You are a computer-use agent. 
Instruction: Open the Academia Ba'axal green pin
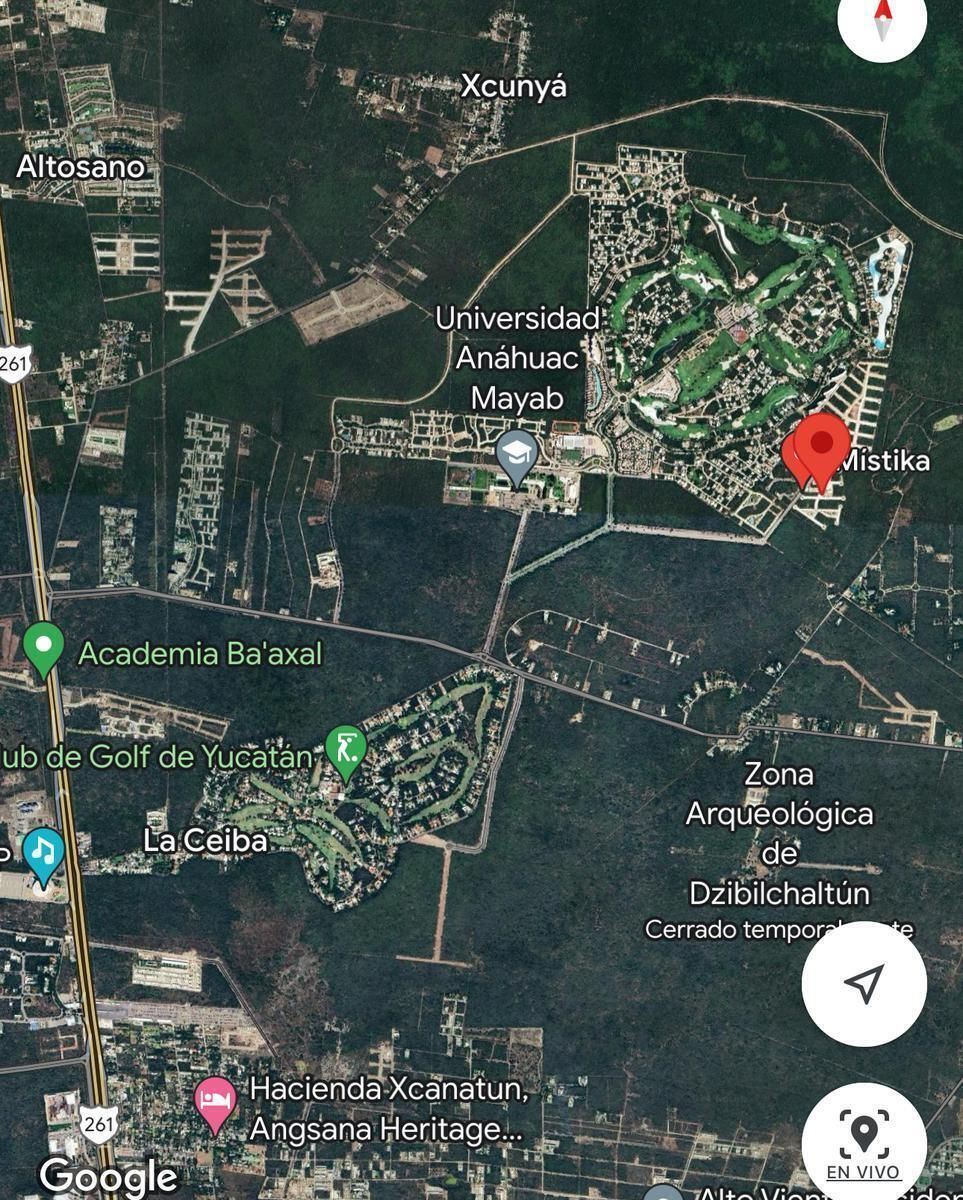(x=43, y=646)
